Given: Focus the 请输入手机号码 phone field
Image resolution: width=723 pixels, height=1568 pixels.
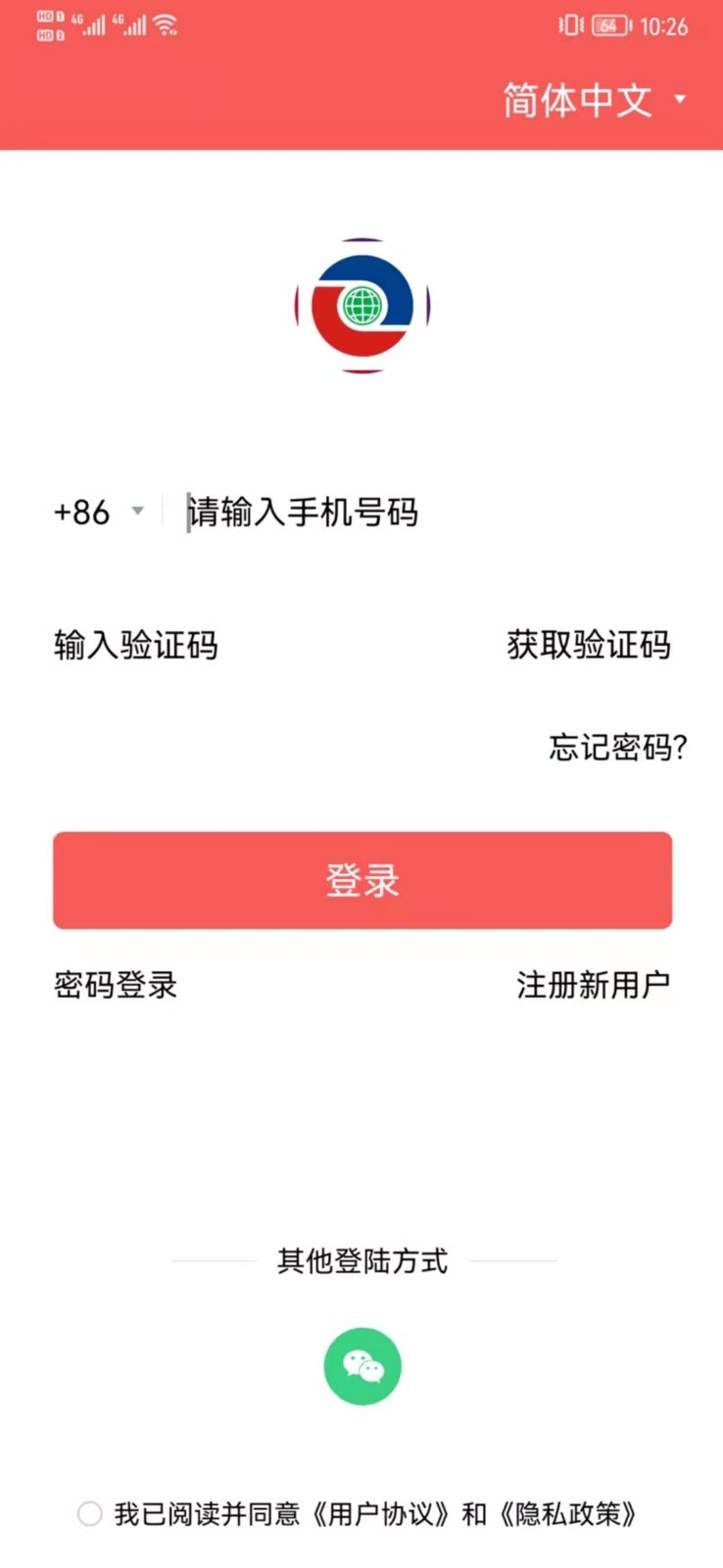Looking at the screenshot, I should [x=411, y=512].
